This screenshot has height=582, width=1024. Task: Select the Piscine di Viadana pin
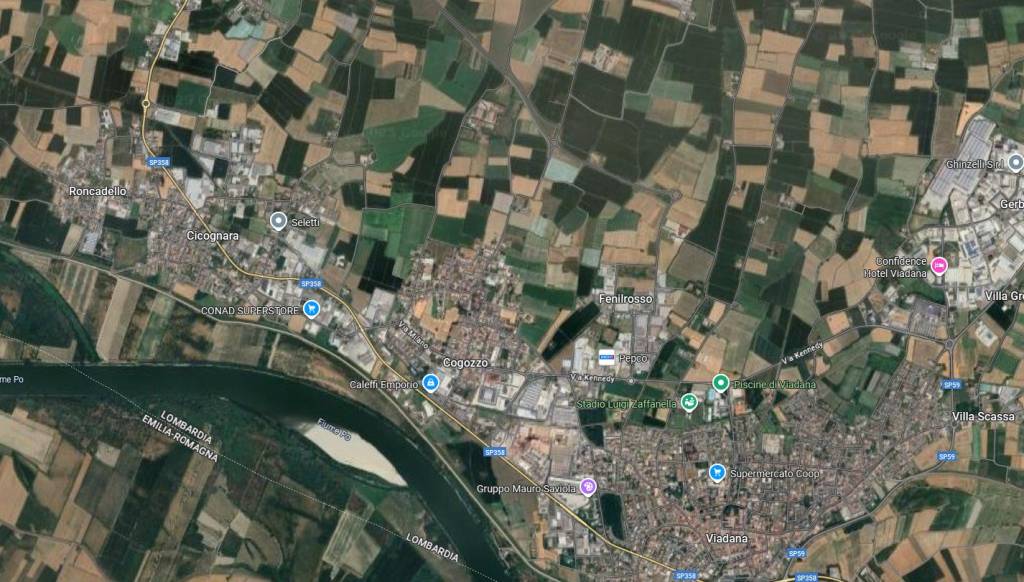click(720, 383)
